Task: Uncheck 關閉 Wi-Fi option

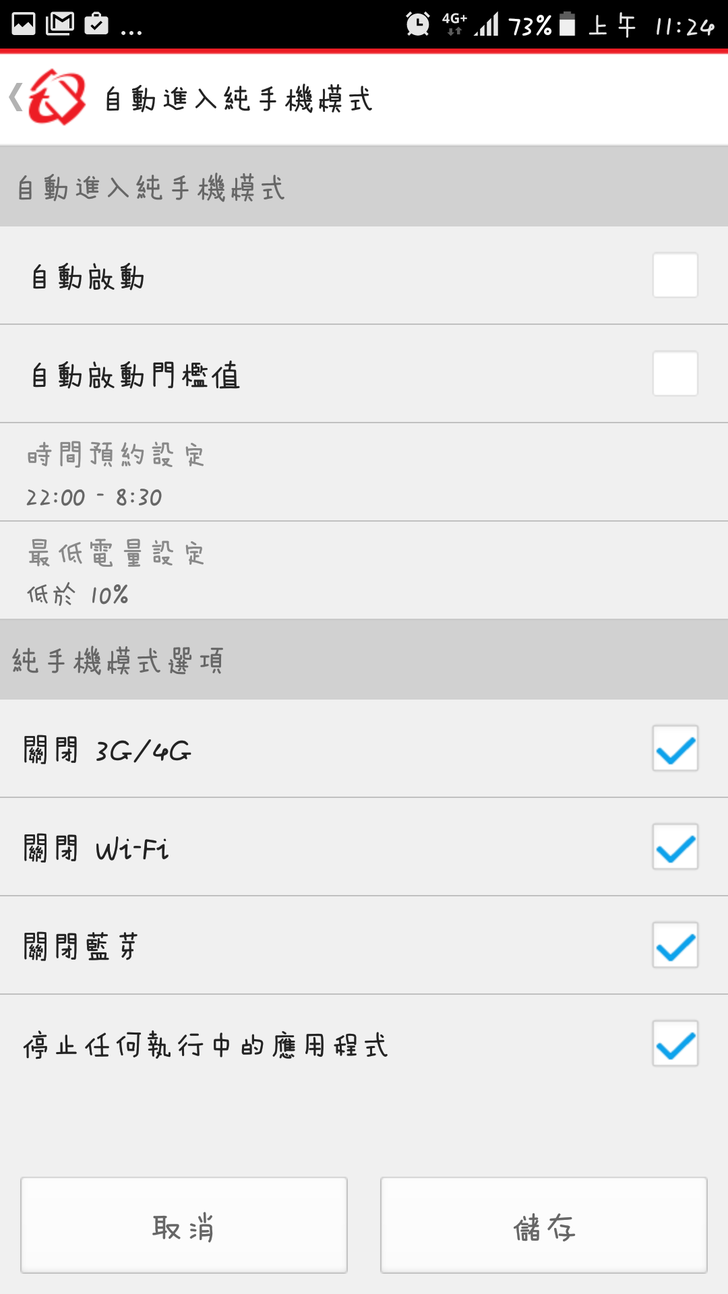Action: tap(675, 847)
